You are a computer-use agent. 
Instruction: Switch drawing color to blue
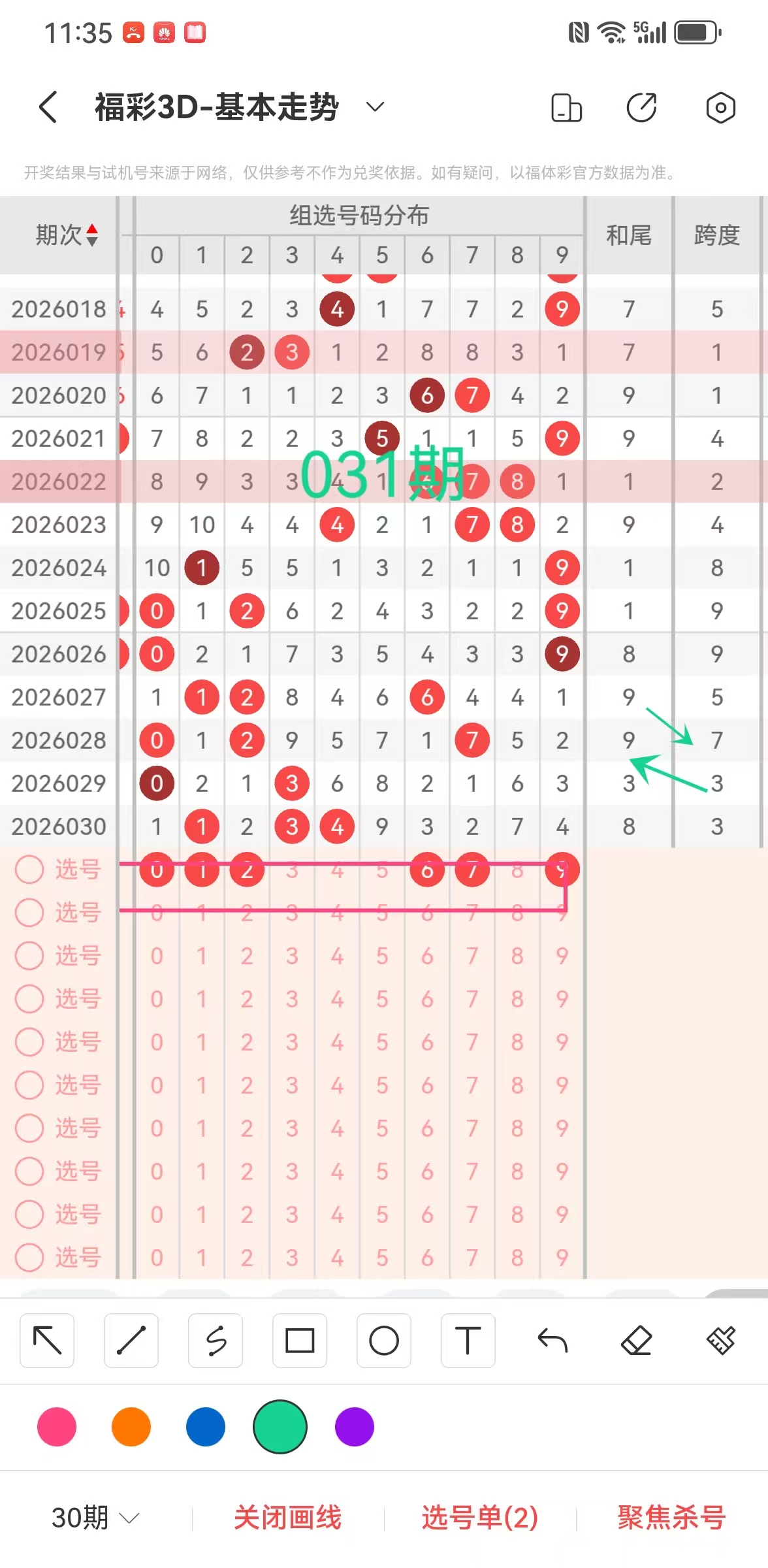tap(206, 1427)
